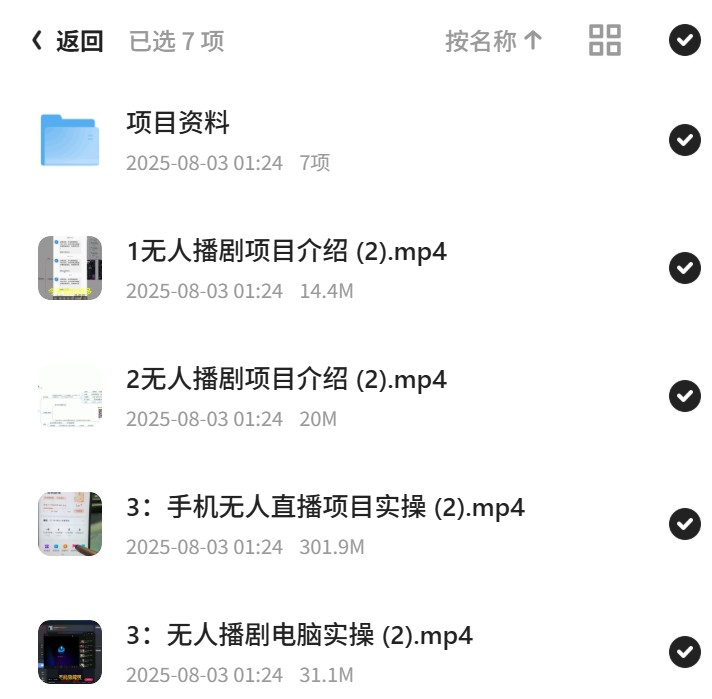This screenshot has height=699, width=712.
Task: Change sort order via 按名称
Action: (494, 41)
